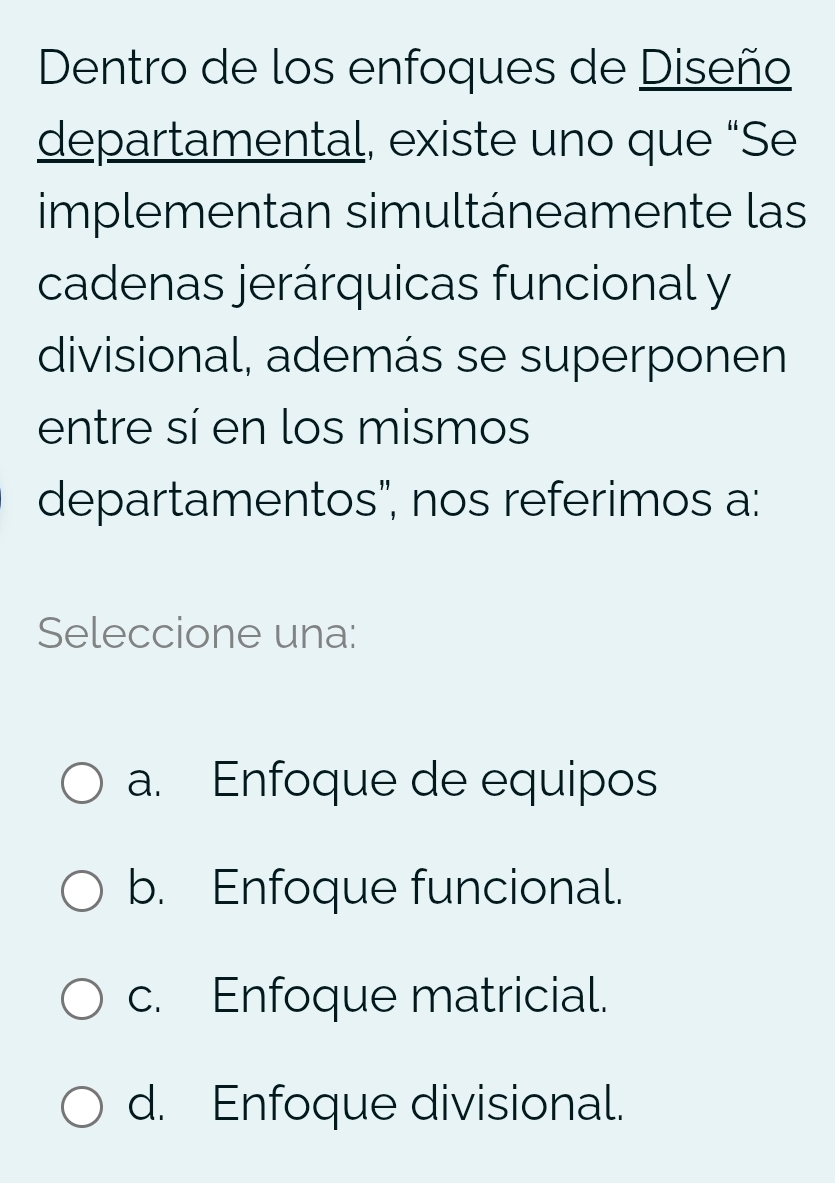Mark option c. Enfoque matricial
This screenshot has height=1183, width=835.
pyautogui.click(x=82, y=999)
